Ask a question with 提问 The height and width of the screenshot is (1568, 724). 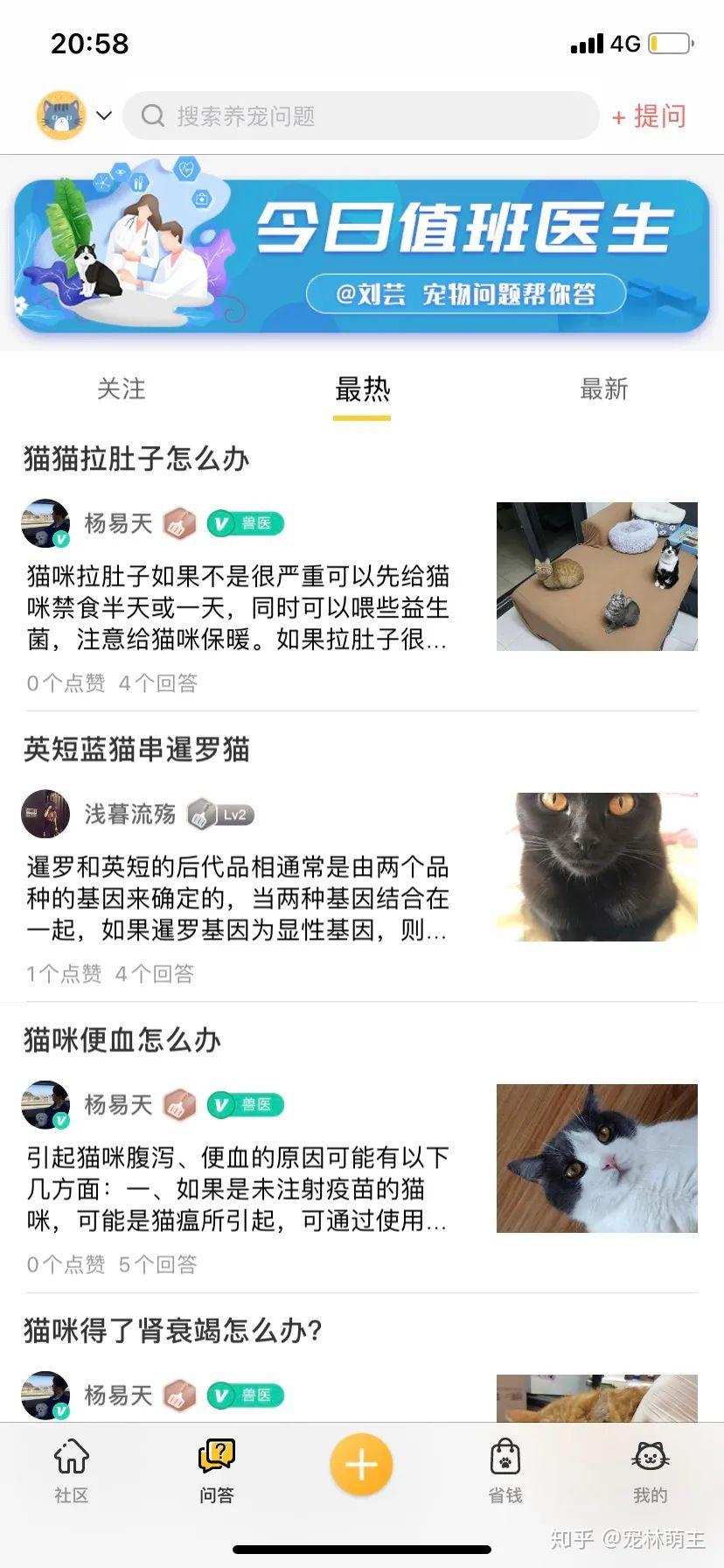[x=649, y=115]
